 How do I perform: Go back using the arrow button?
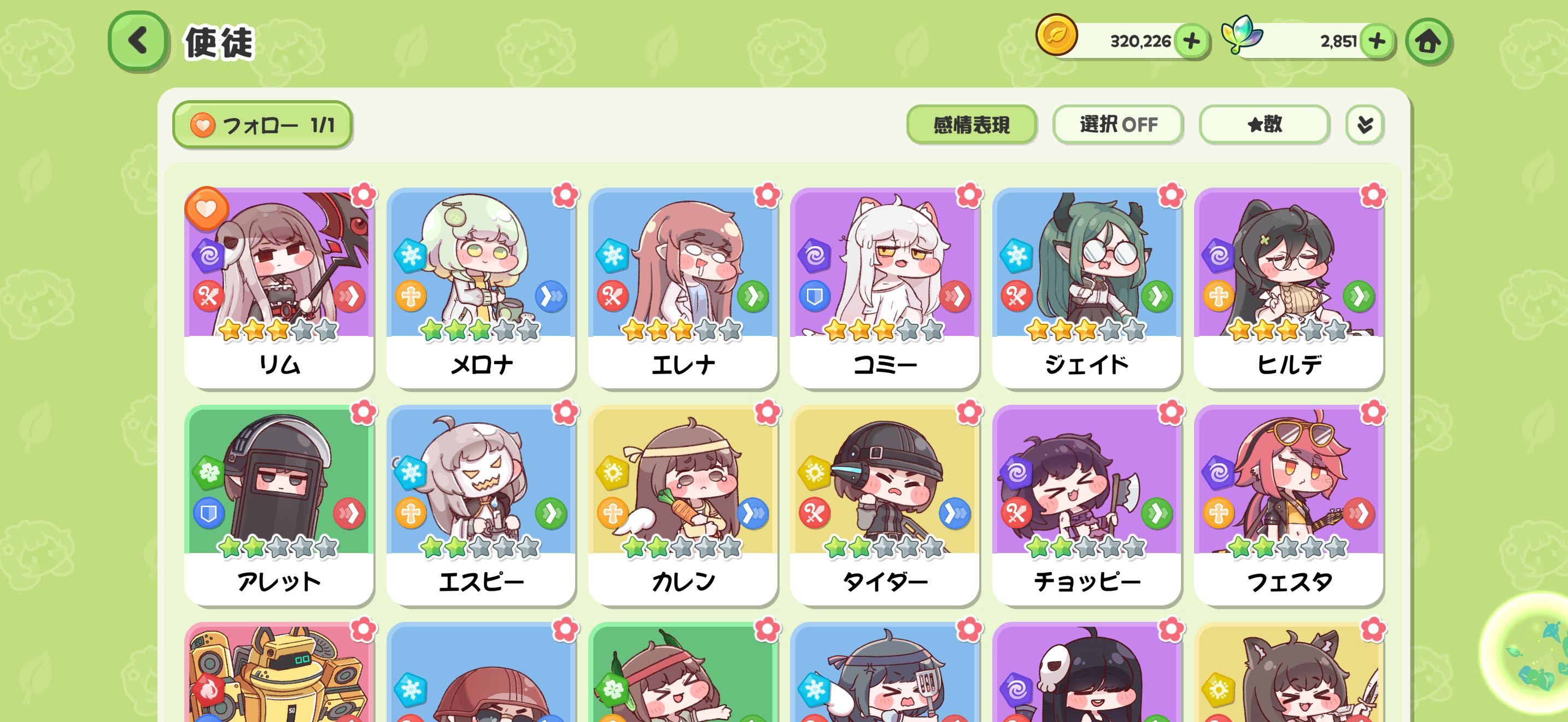138,42
